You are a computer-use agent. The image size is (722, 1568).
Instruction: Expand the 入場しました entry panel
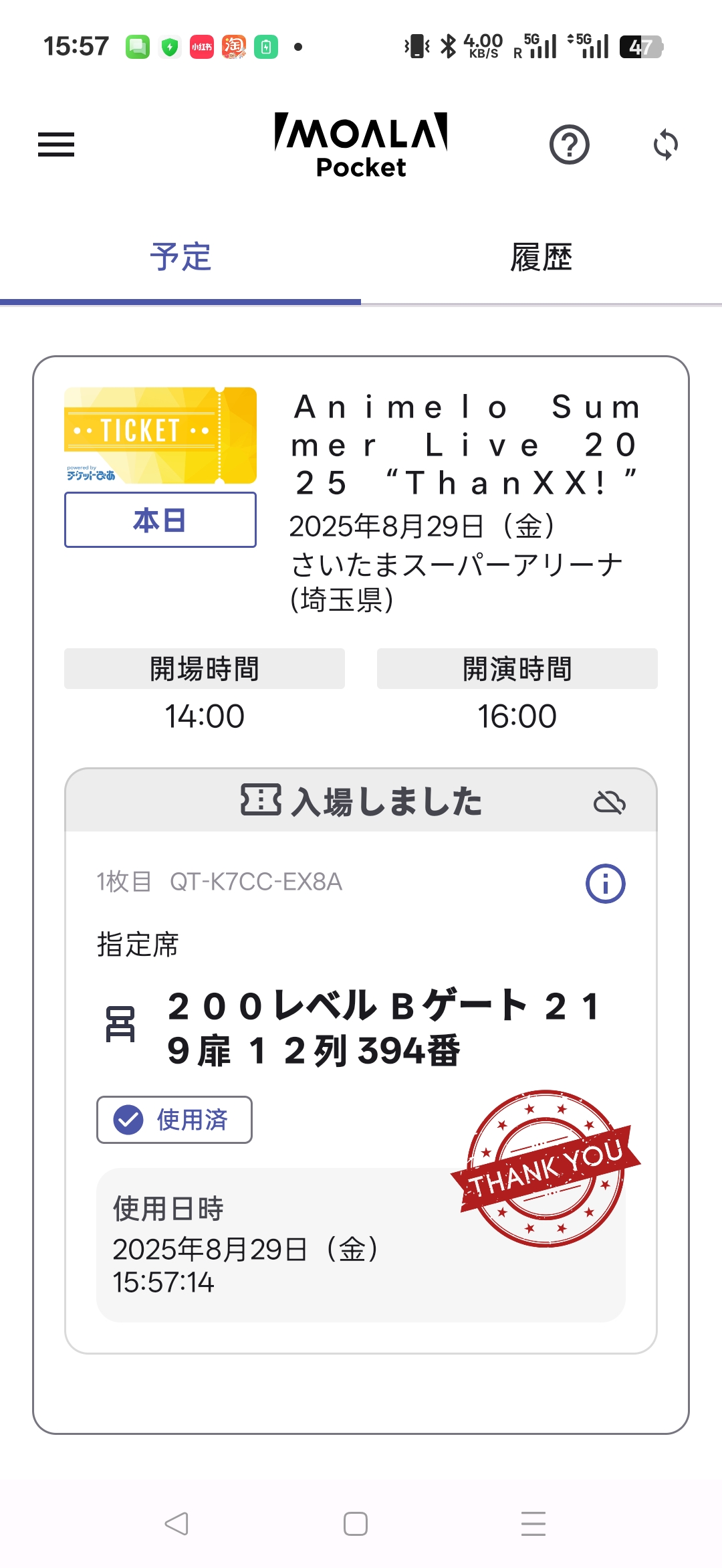coord(361,802)
